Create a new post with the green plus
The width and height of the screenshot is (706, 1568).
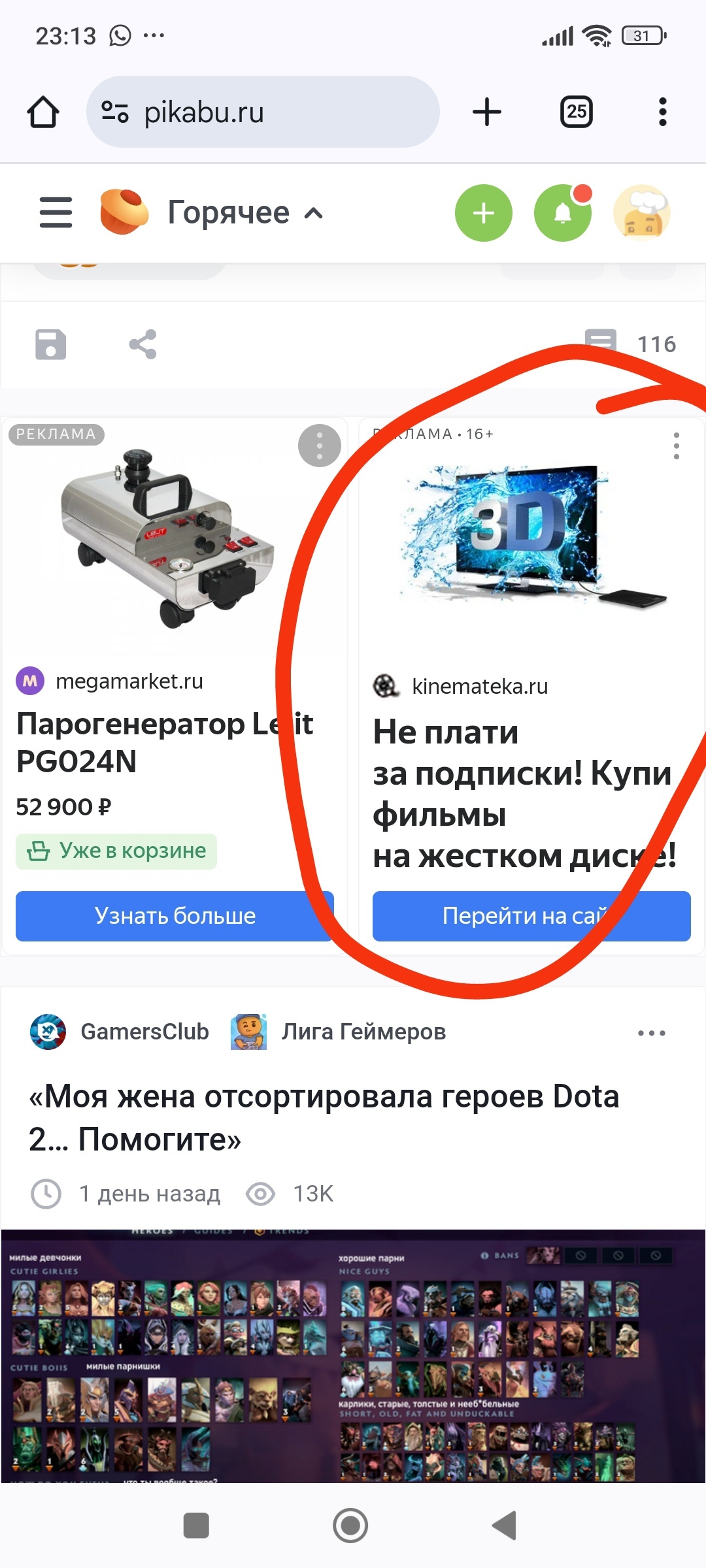[x=483, y=213]
